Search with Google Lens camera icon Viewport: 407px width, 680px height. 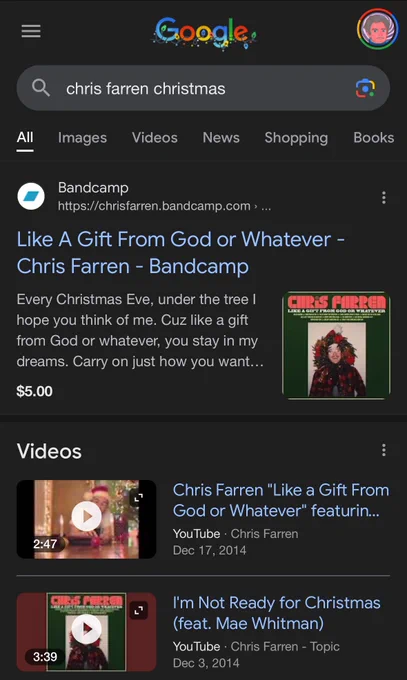point(365,88)
